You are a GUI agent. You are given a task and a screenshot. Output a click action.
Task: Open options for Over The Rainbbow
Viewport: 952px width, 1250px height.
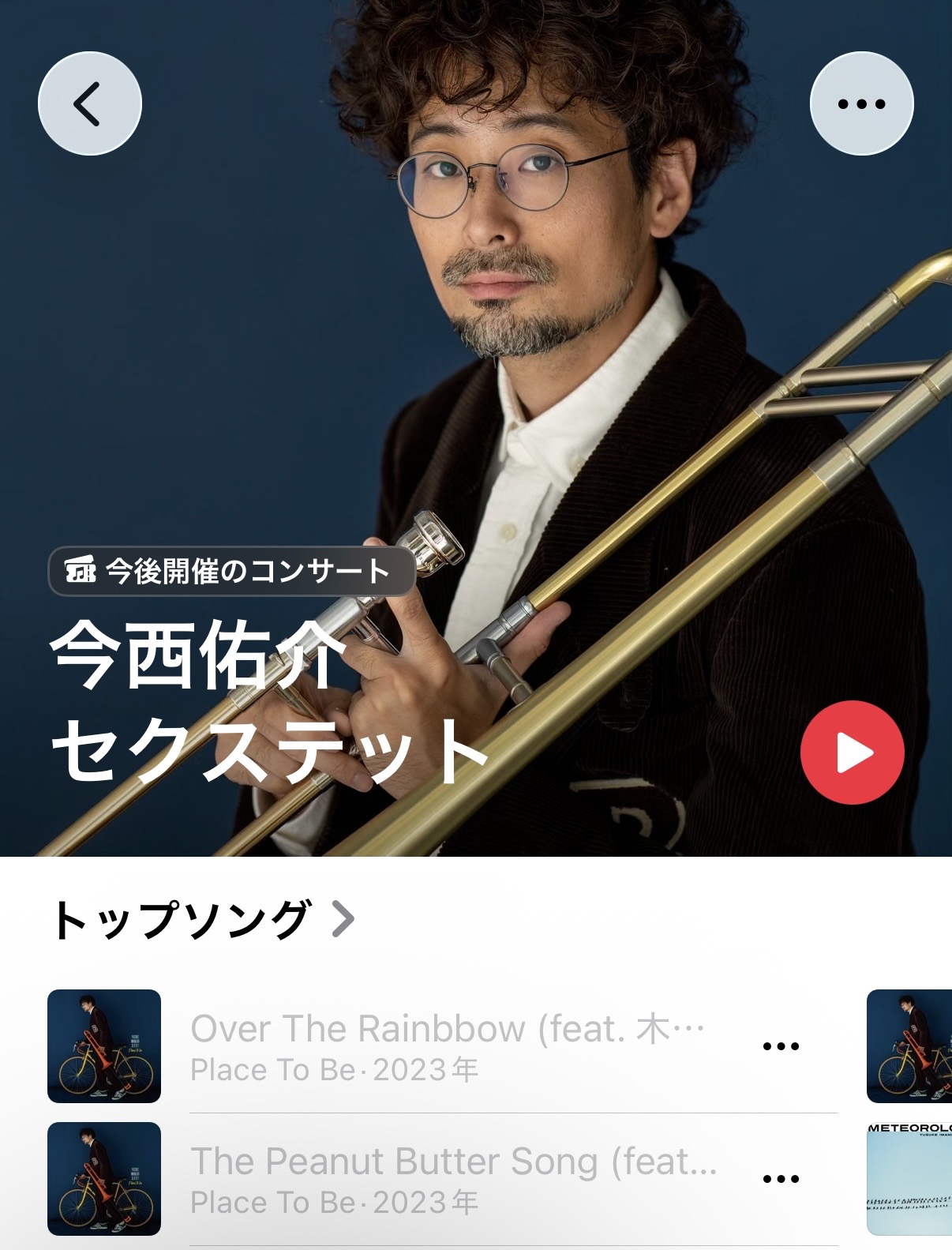[x=781, y=1046]
